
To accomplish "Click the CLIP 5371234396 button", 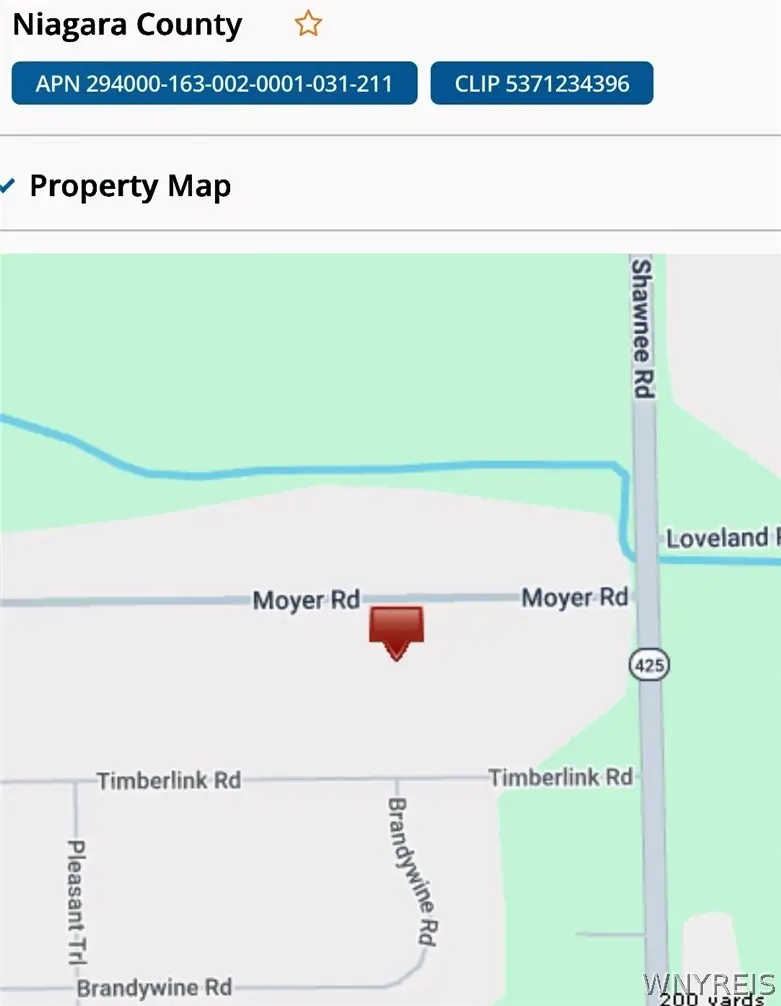I will [541, 83].
